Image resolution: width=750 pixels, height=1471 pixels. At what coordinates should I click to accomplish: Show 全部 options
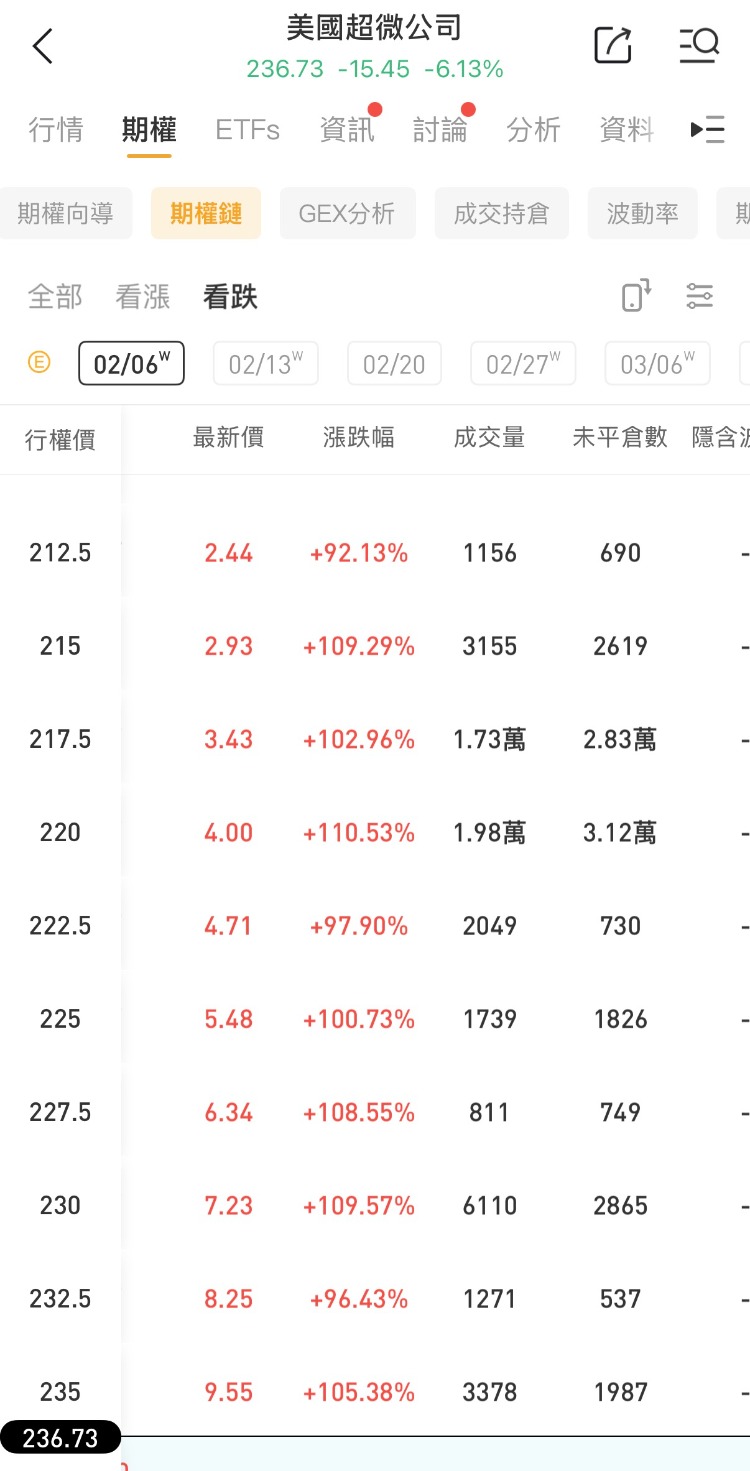55,297
